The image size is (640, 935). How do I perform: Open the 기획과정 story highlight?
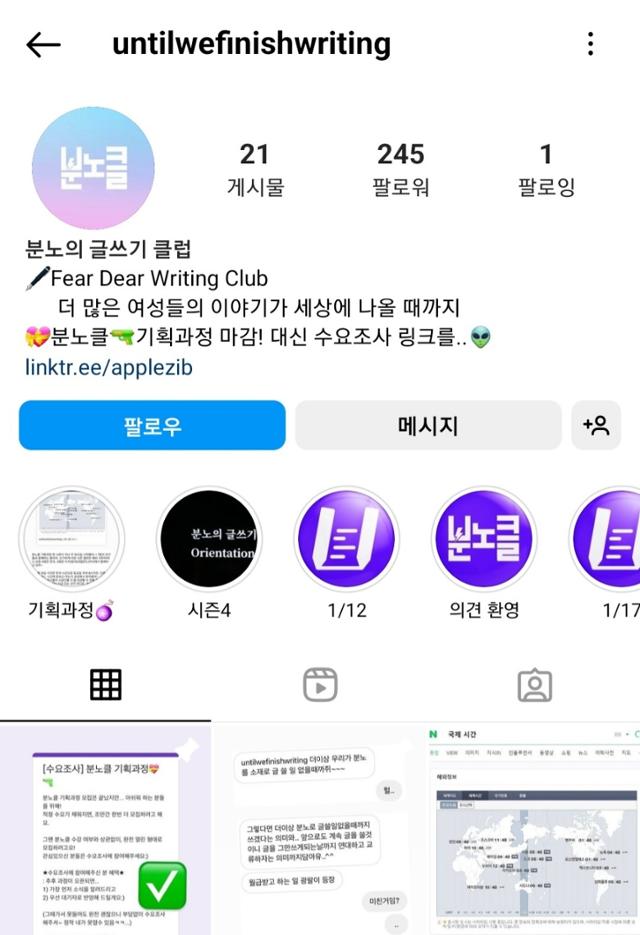pos(72,540)
